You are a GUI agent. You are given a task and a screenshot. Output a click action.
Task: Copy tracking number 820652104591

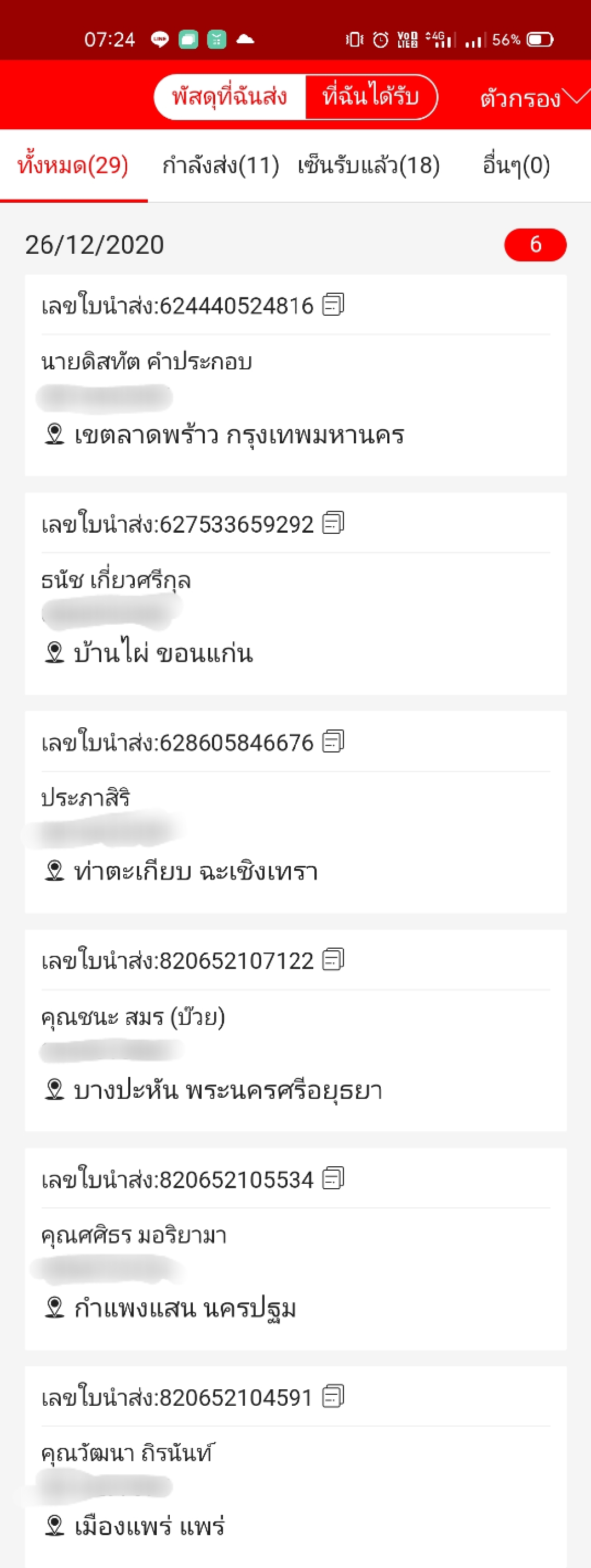click(x=332, y=1397)
